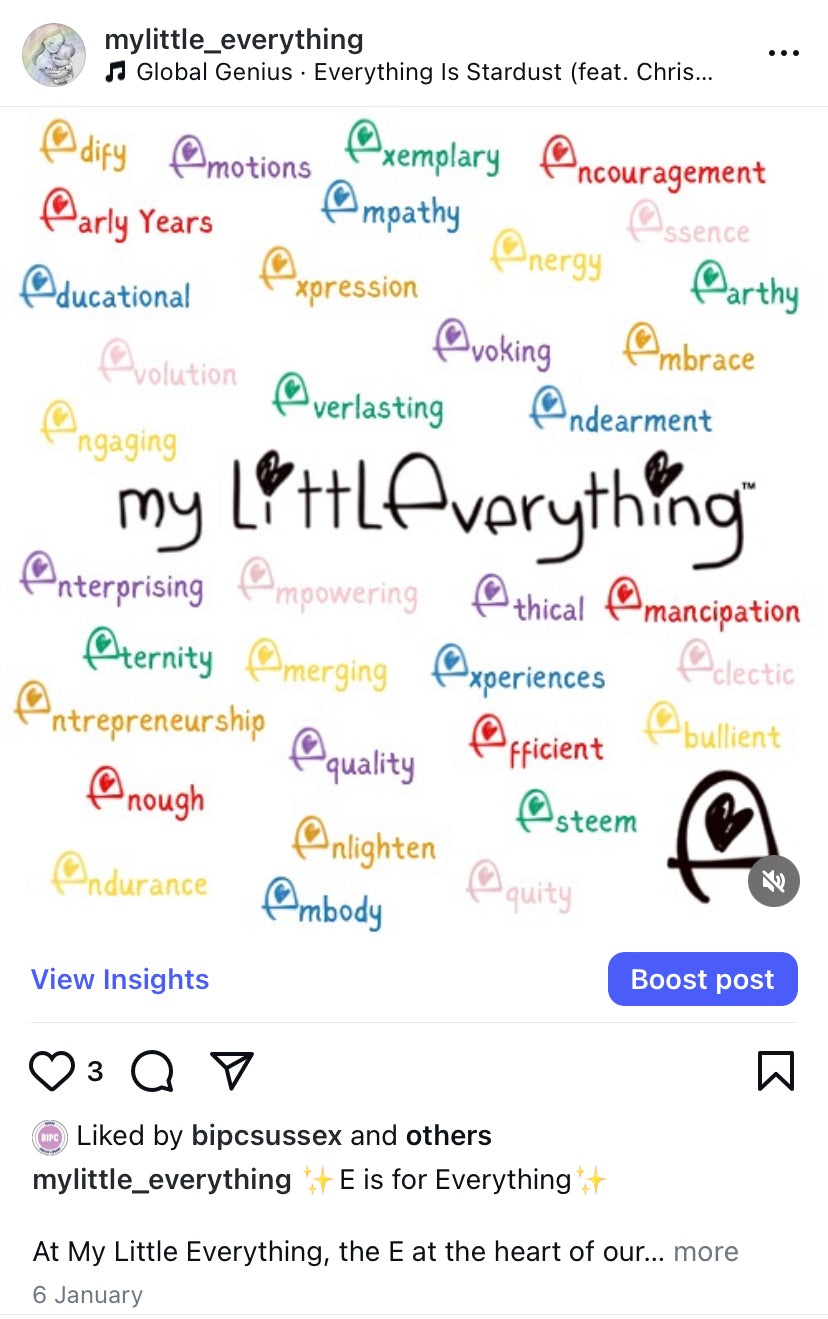
Task: Share this post via the paper plane
Action: click(x=232, y=1071)
